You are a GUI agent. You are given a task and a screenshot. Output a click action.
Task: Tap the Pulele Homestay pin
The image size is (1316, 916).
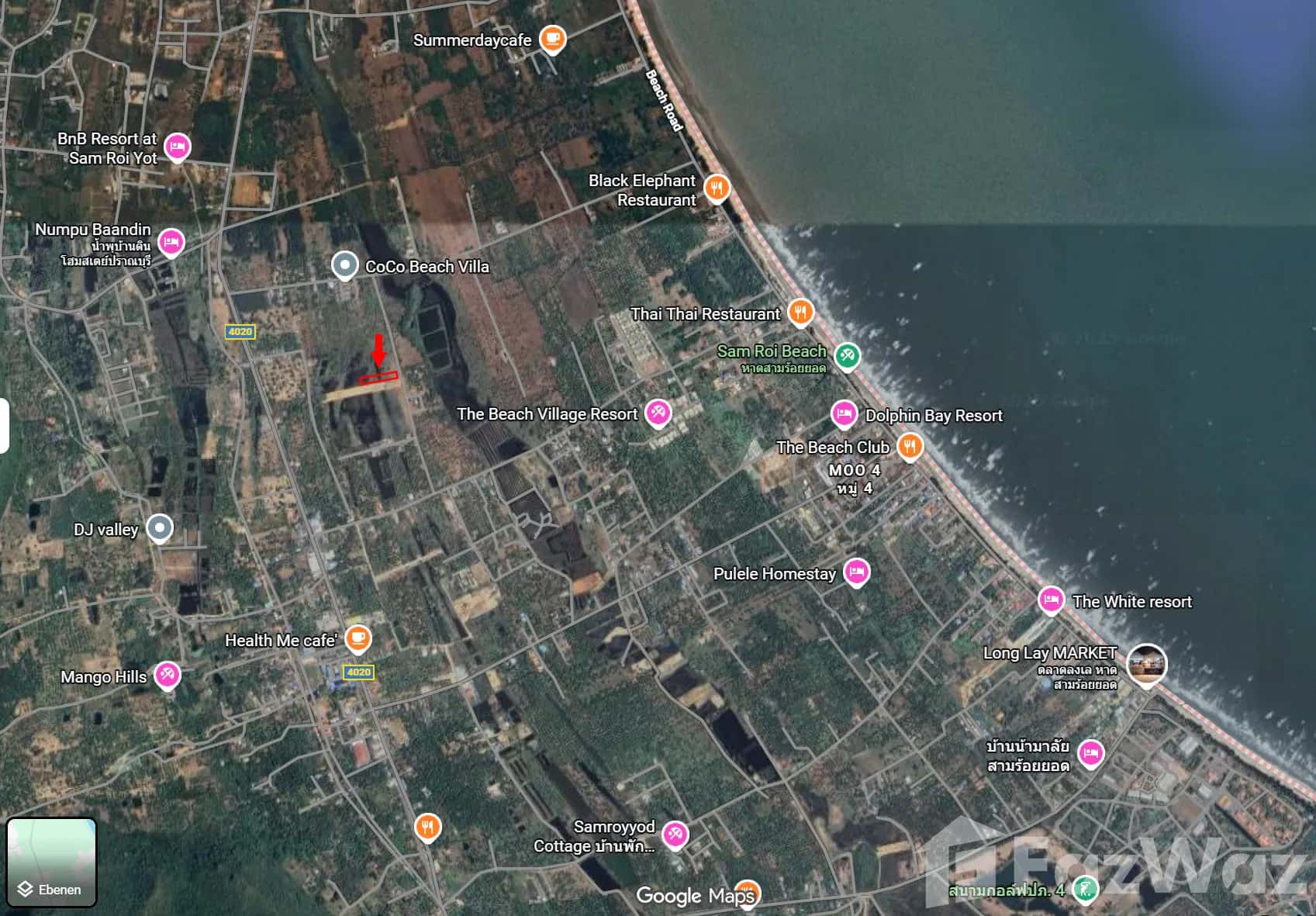click(856, 572)
